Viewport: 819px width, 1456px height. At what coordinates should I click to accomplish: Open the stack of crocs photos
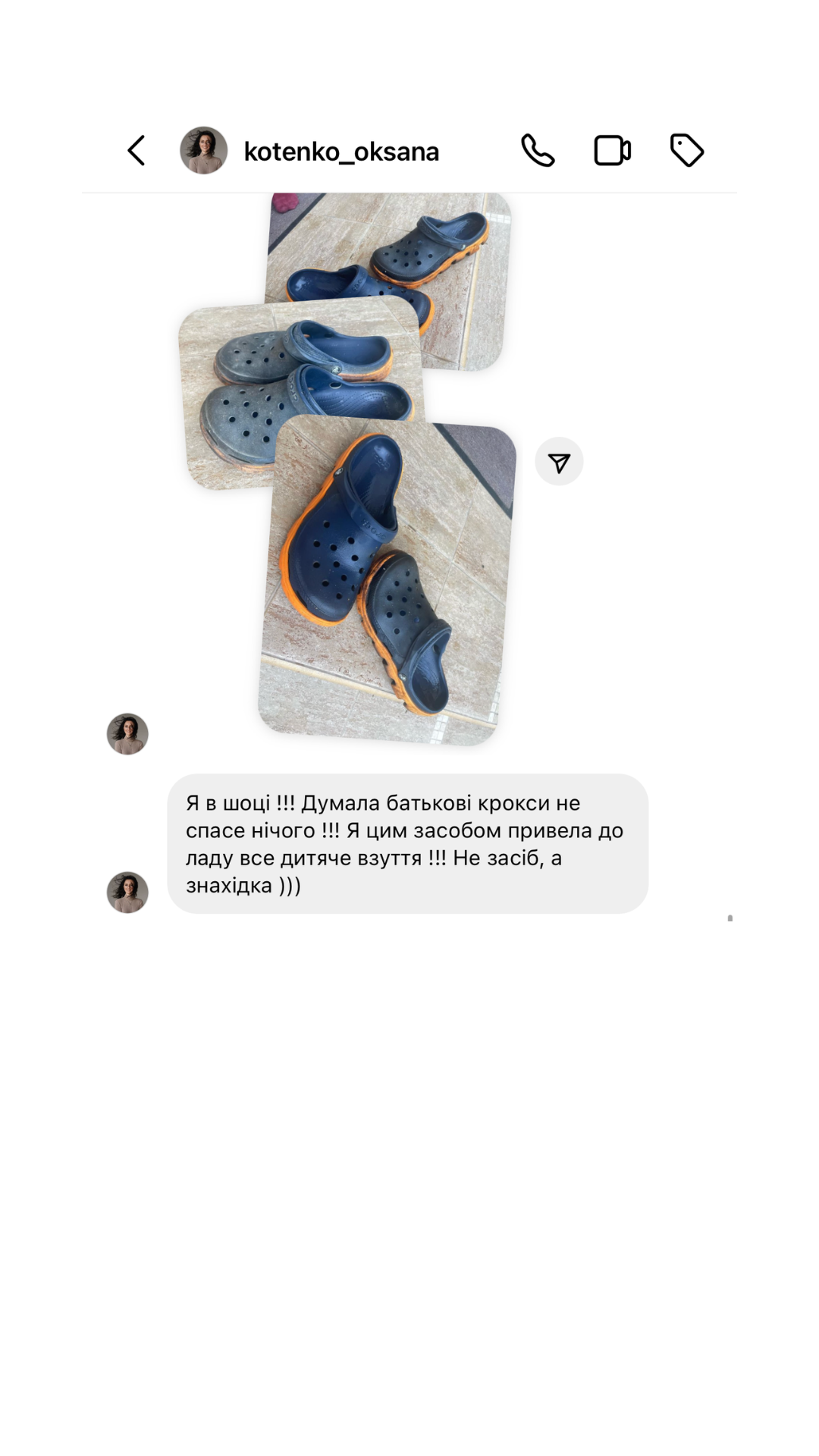click(x=349, y=468)
